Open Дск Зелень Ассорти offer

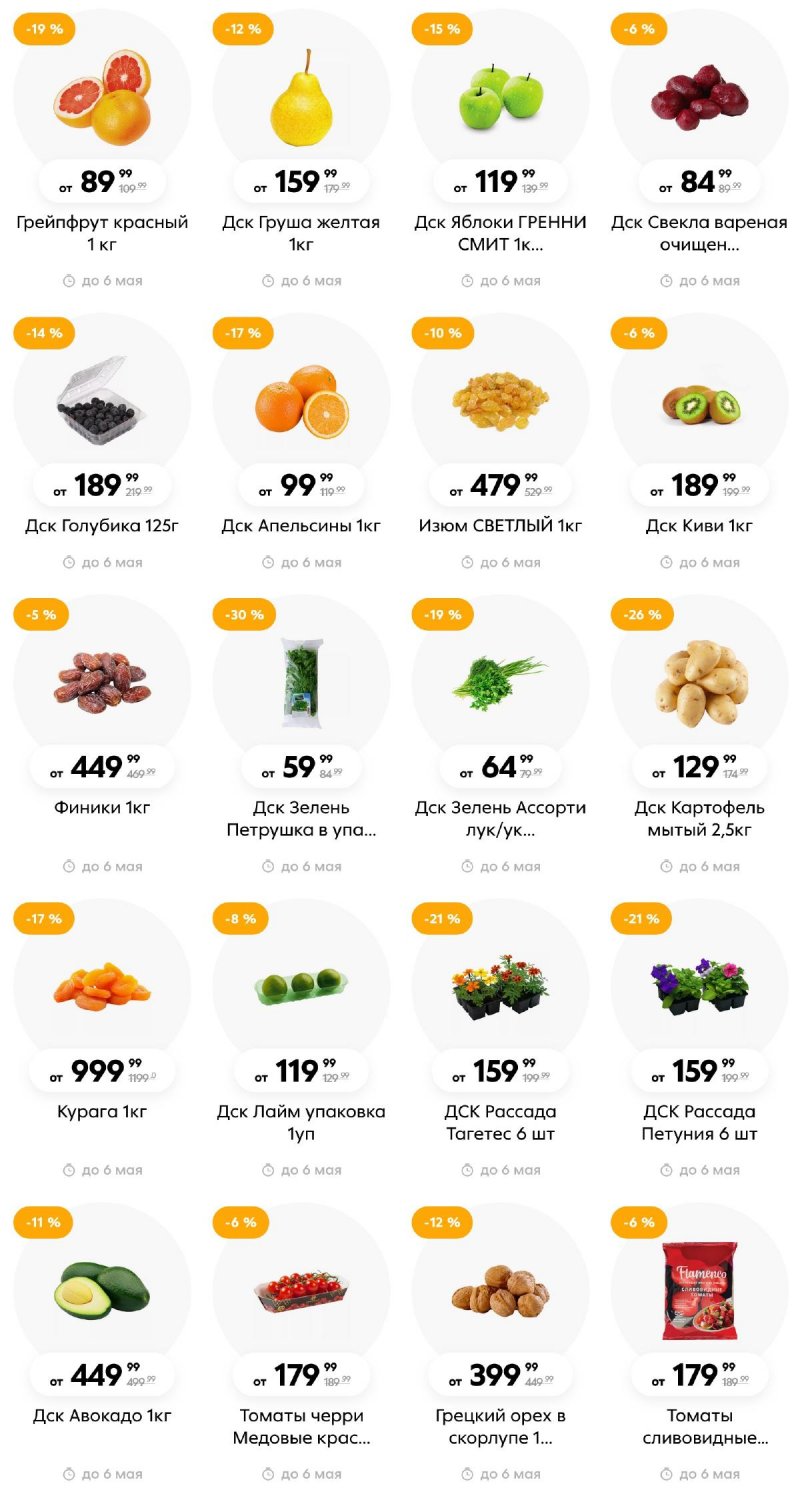pyautogui.click(x=500, y=685)
